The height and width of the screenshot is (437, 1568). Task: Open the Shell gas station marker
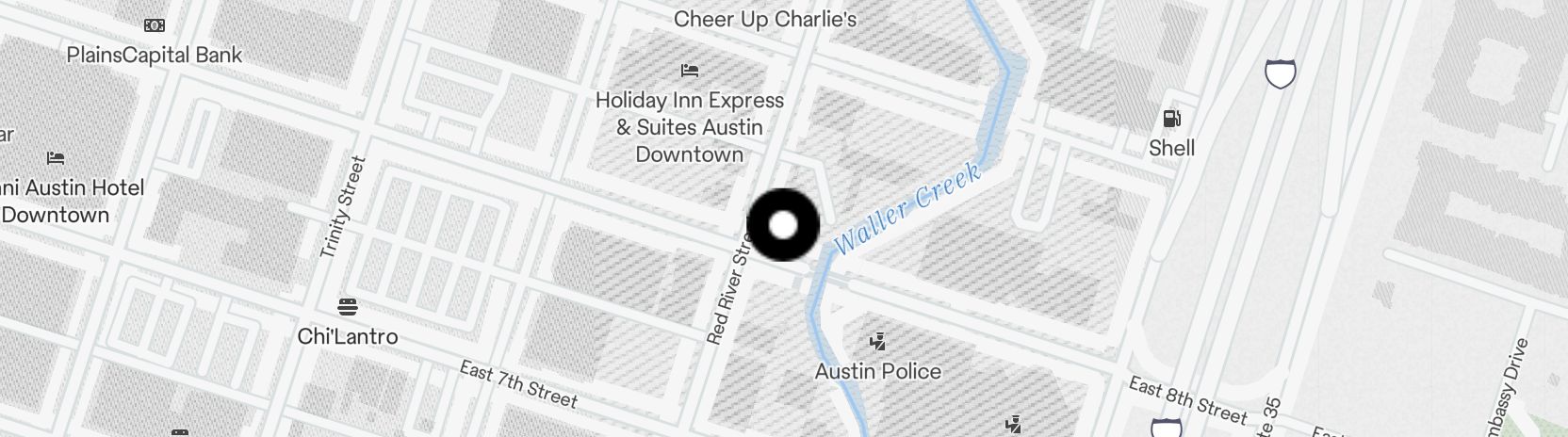coord(1172,120)
